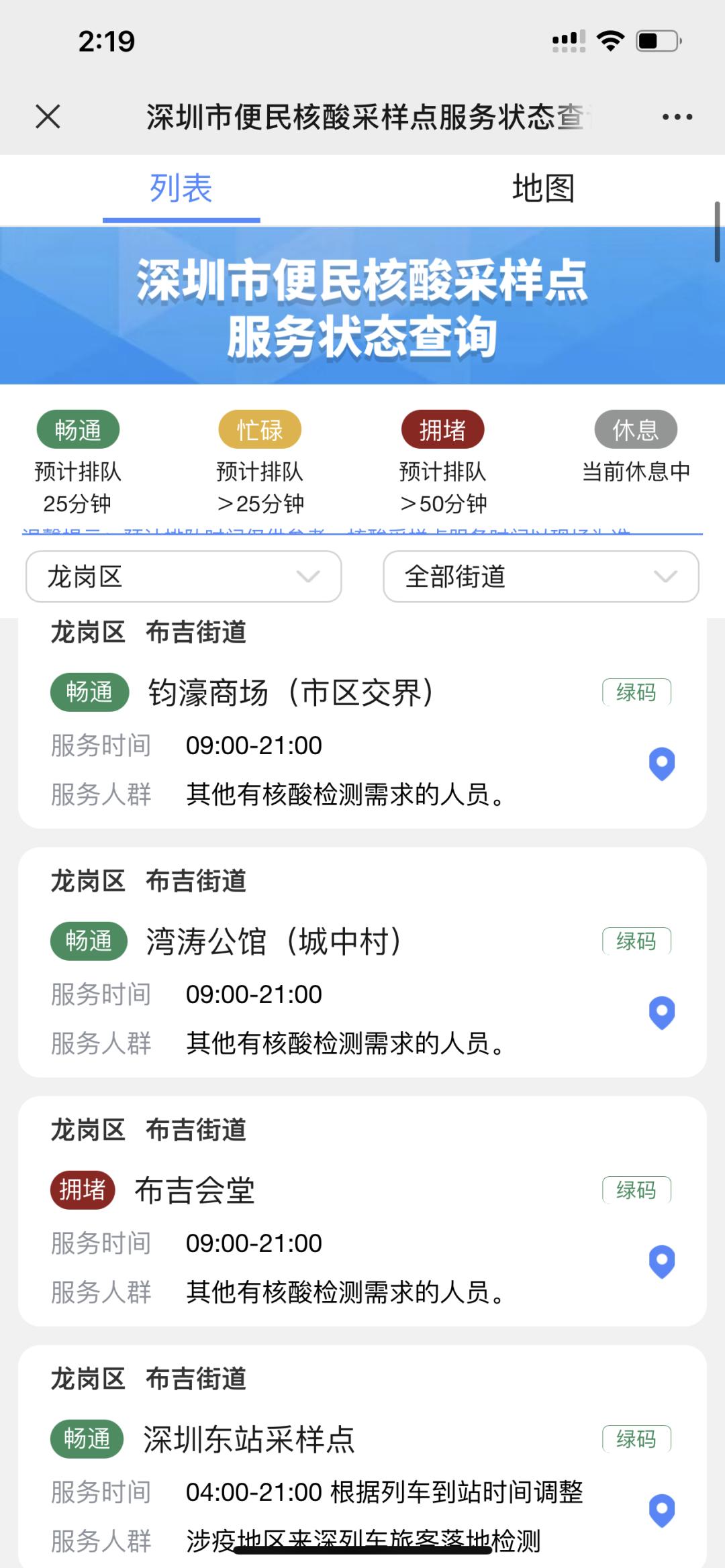Select the 列表 tab
Viewport: 725px width, 1568px height.
181,189
